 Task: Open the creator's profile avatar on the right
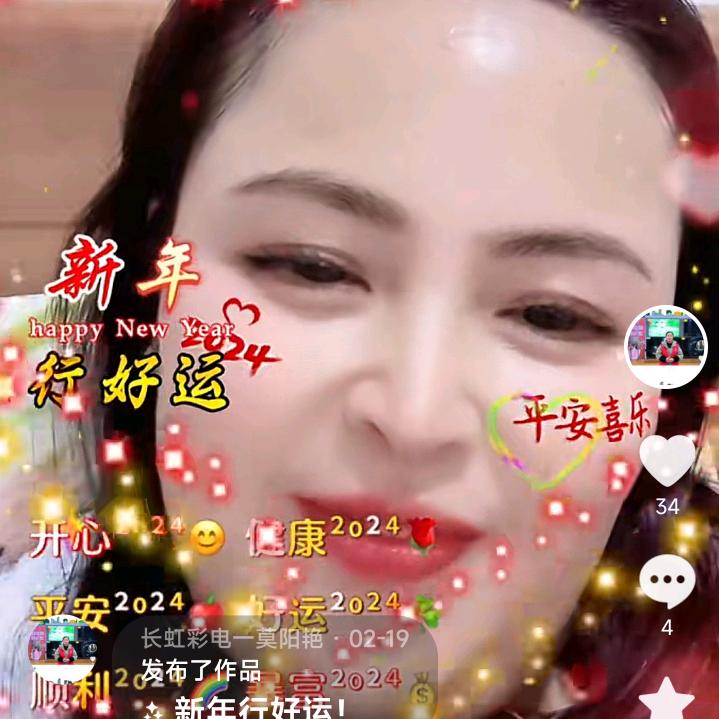666,346
